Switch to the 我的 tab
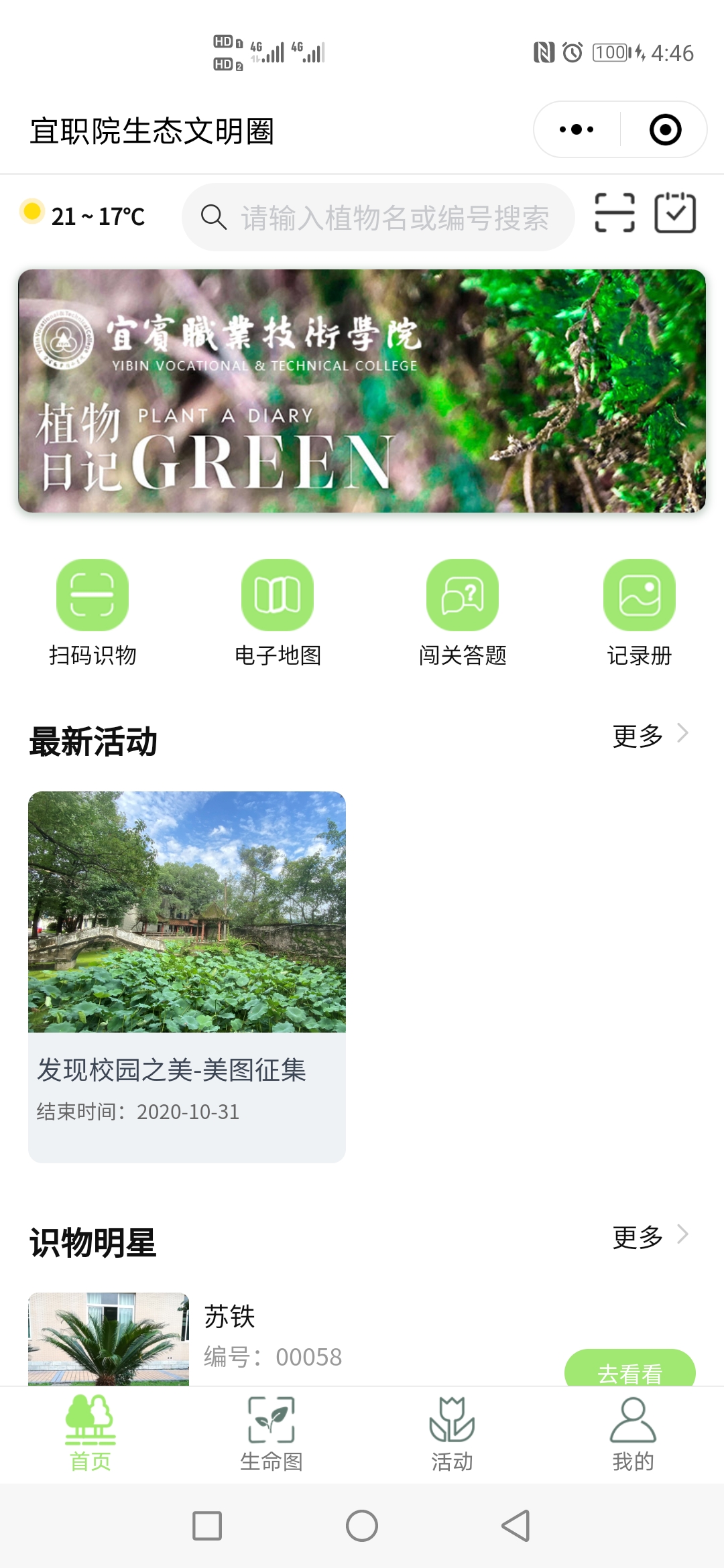This screenshot has width=724, height=1568. (x=633, y=1434)
